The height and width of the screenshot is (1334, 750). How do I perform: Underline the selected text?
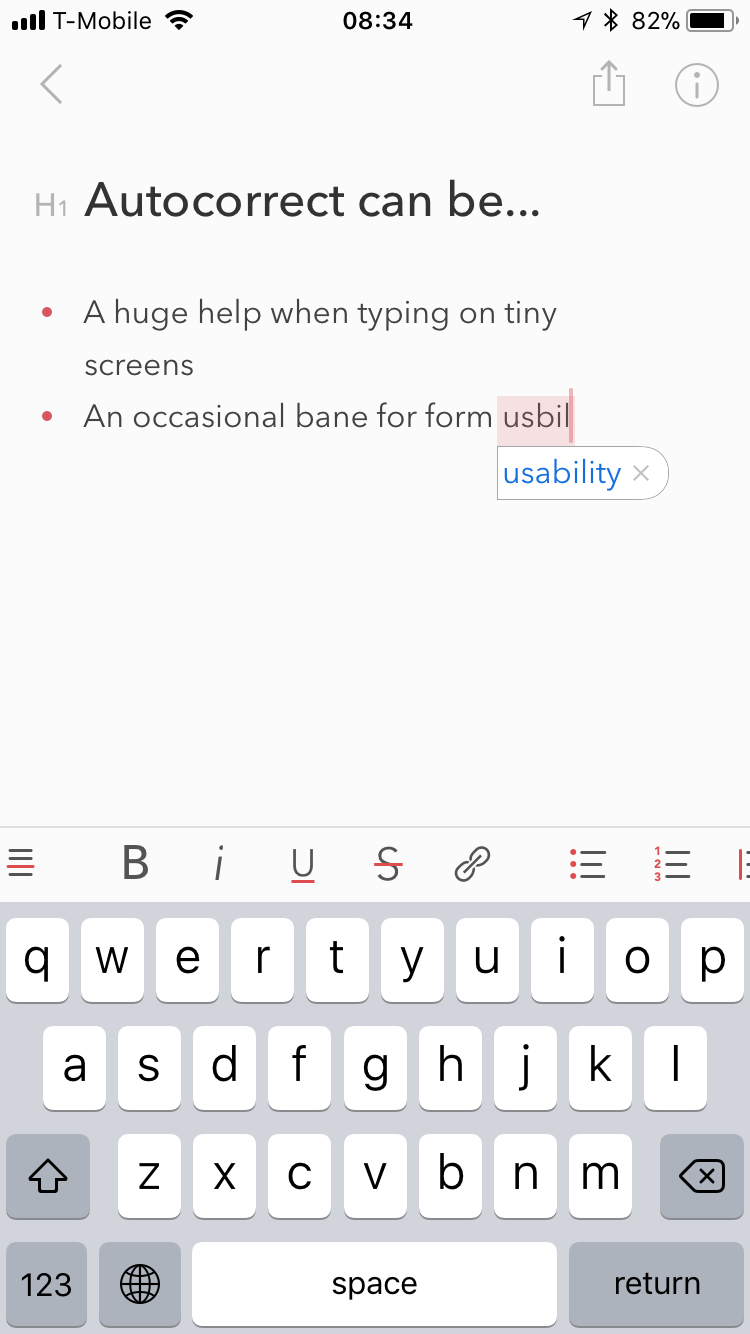pyautogui.click(x=303, y=864)
